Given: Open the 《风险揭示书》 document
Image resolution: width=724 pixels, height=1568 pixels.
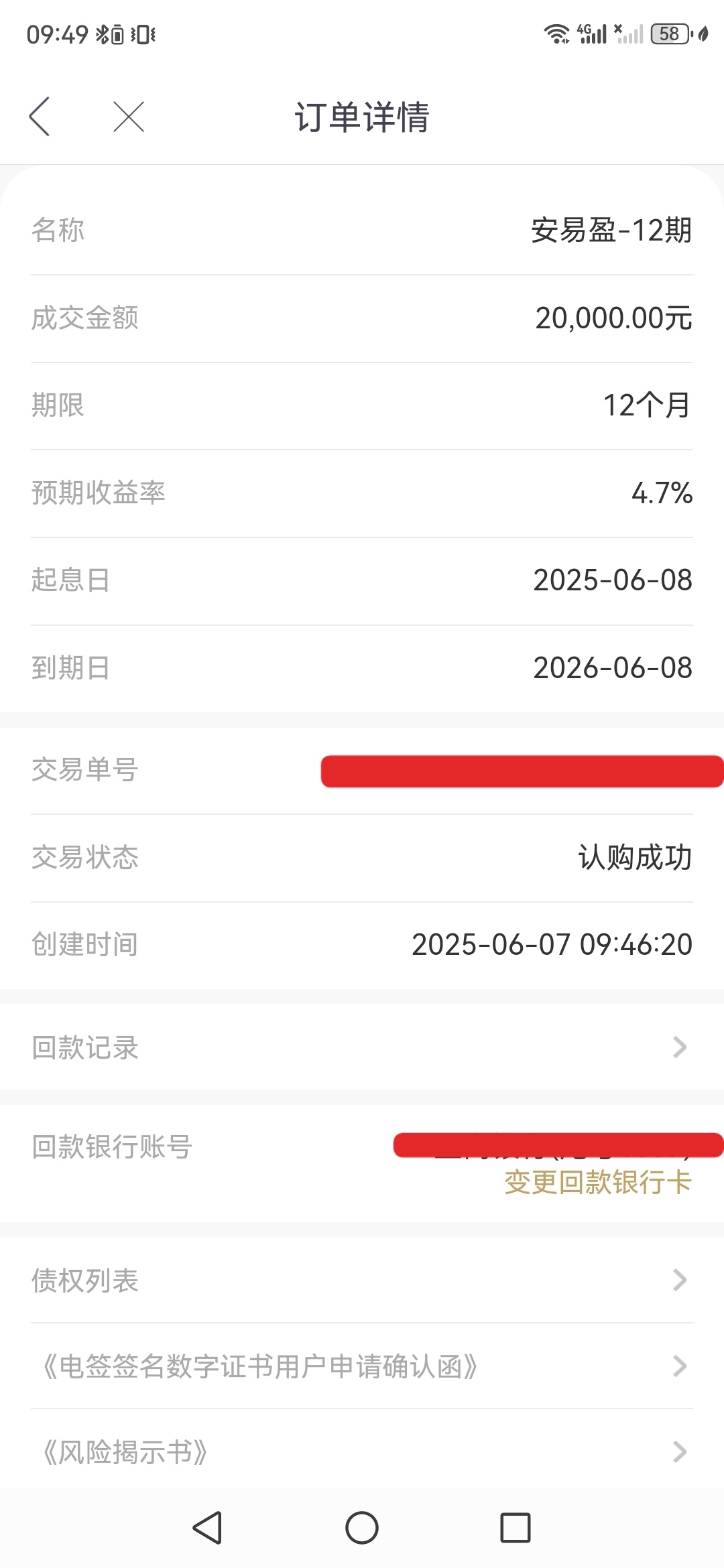Looking at the screenshot, I should coord(362,1451).
